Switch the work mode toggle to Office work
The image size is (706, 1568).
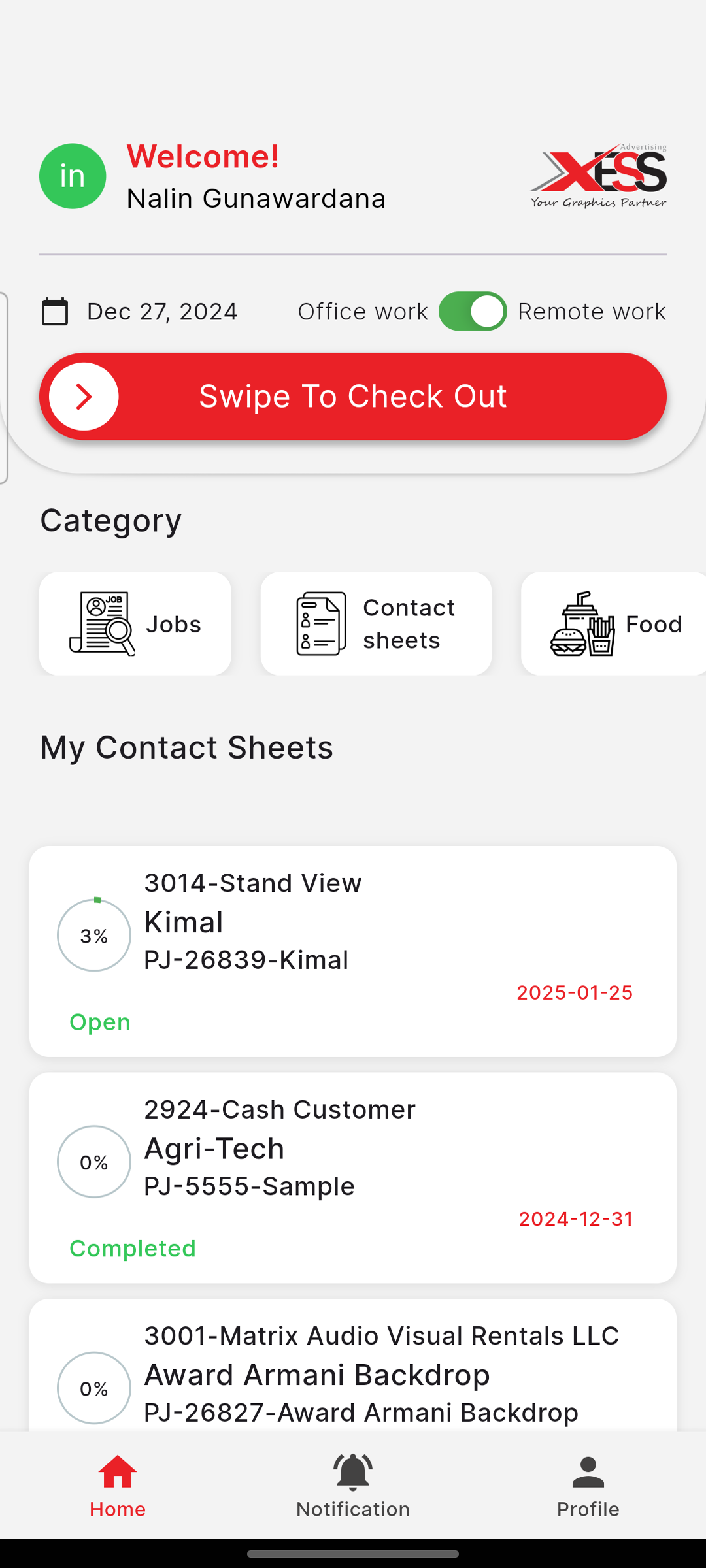tap(473, 311)
